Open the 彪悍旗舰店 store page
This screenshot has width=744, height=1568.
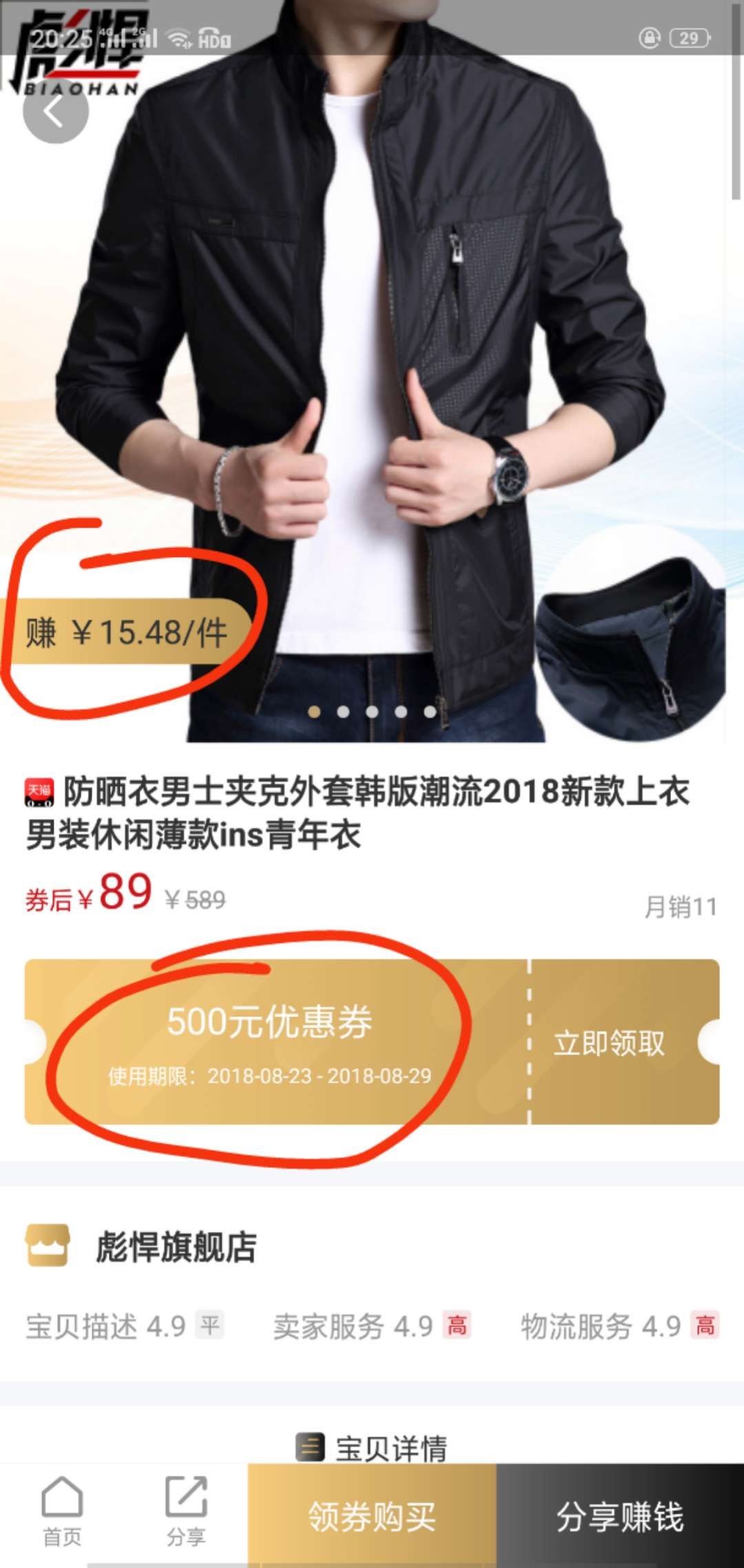(176, 1246)
